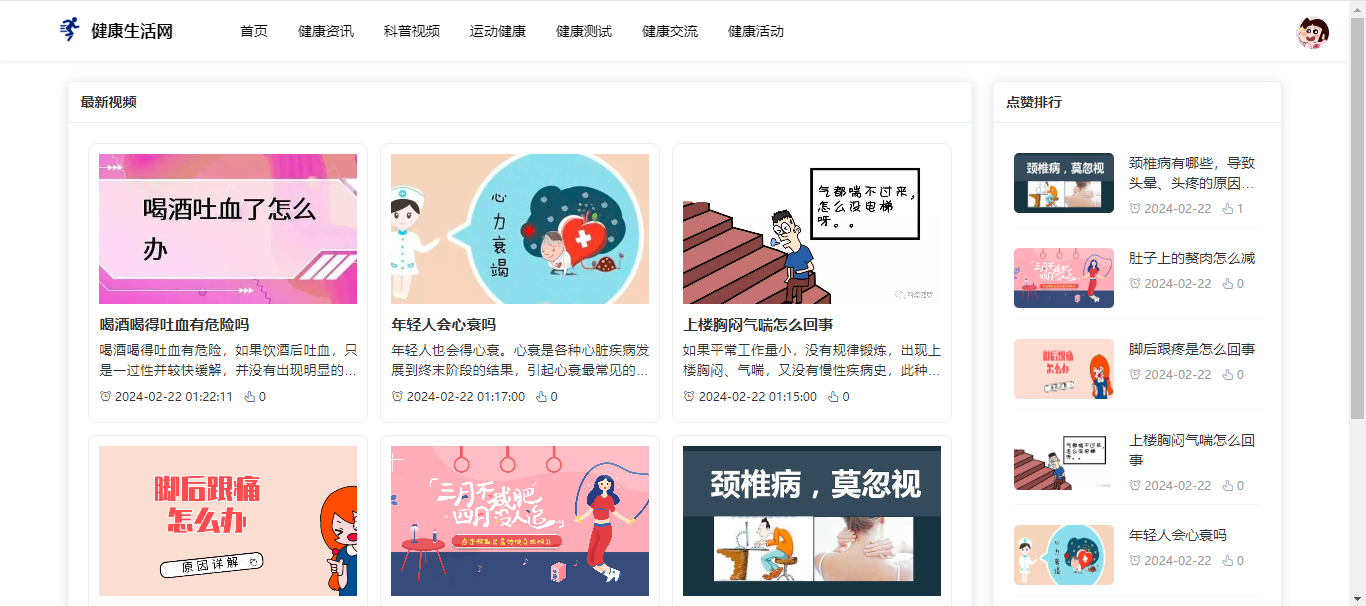The width and height of the screenshot is (1366, 606).
Task: Open ranking item 脚后跟疼是怎么回事
Action: coord(1191,349)
